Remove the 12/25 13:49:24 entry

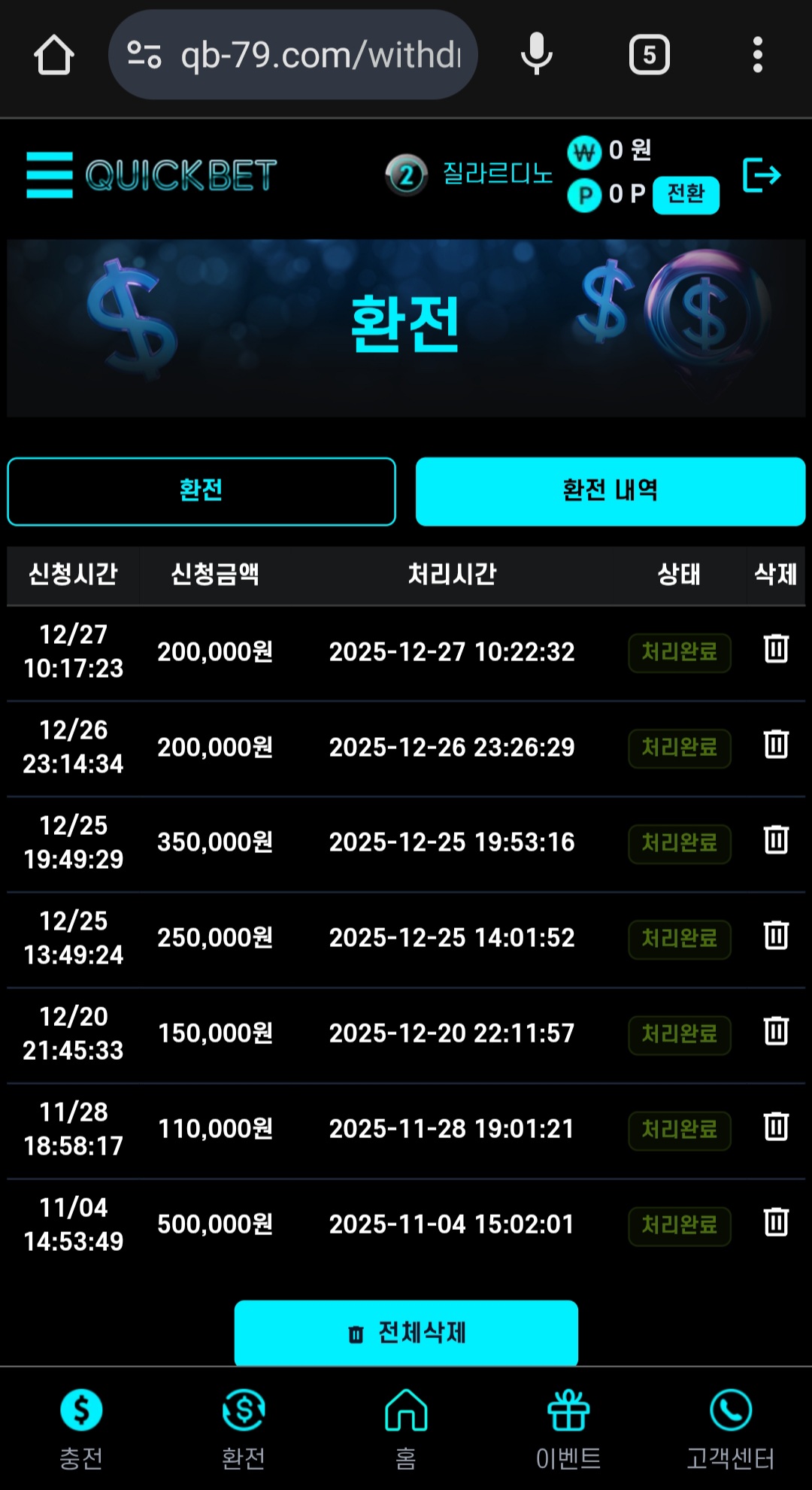pyautogui.click(x=776, y=935)
